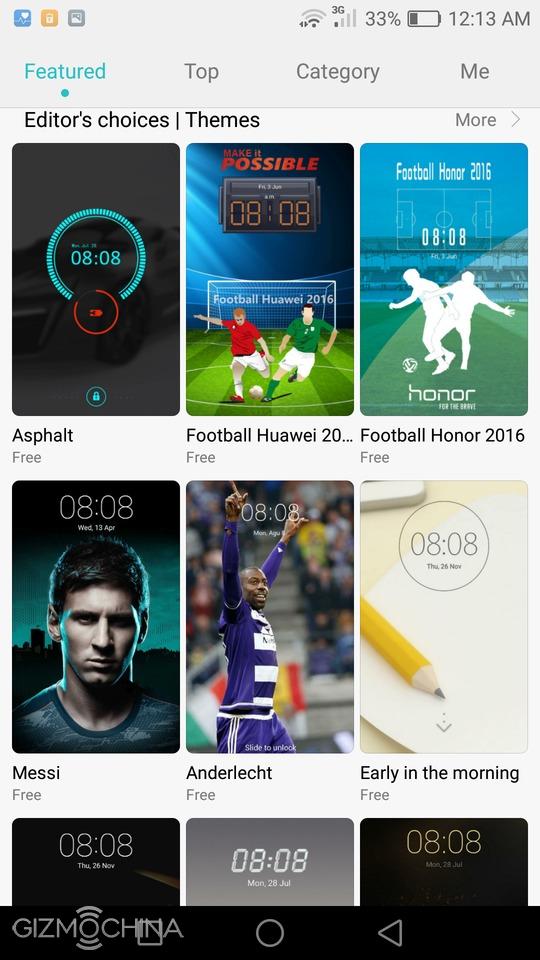Screen dimensions: 540x960
Task: Open the Anderlecht theme
Action: 270,617
